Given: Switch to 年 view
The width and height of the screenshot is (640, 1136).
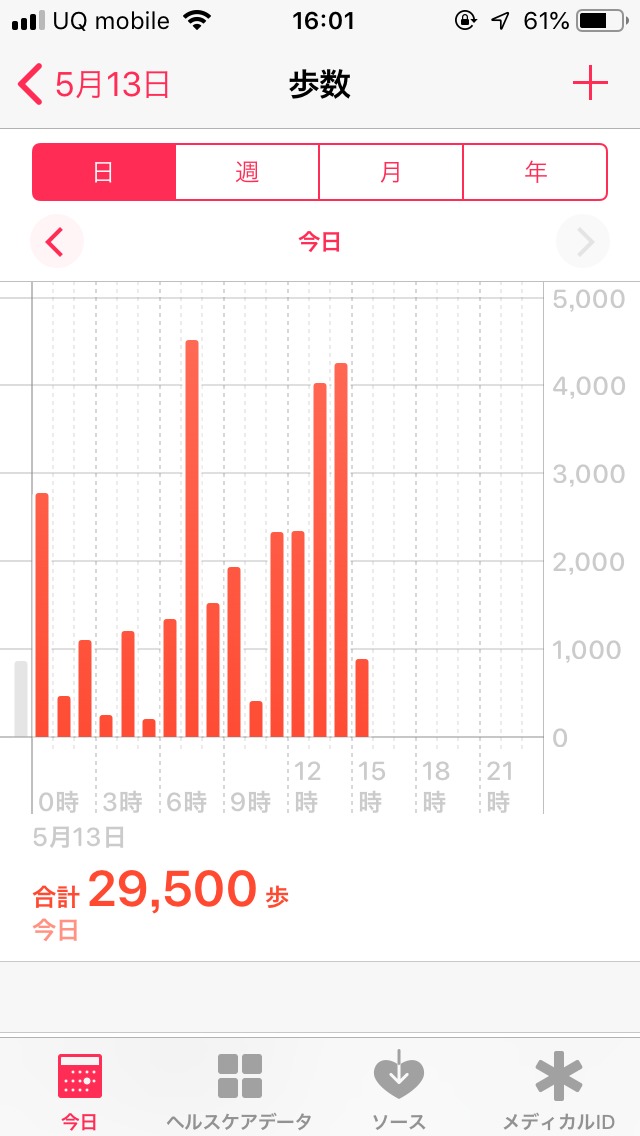Looking at the screenshot, I should click(x=535, y=172).
